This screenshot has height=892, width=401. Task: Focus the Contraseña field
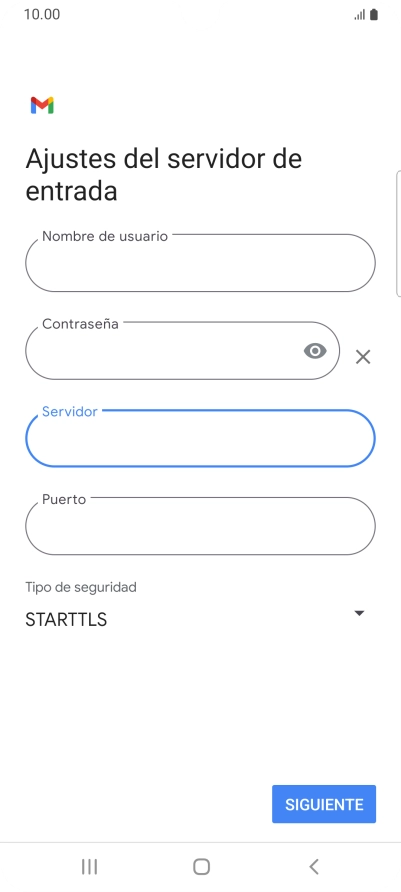tap(183, 351)
